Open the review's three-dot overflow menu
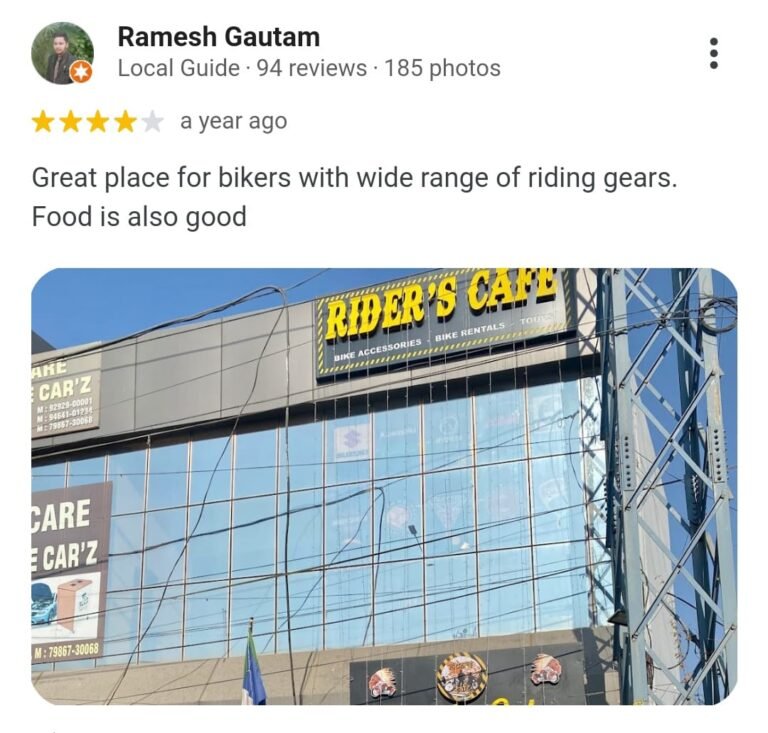Screen dimensions: 768x733 point(713,53)
